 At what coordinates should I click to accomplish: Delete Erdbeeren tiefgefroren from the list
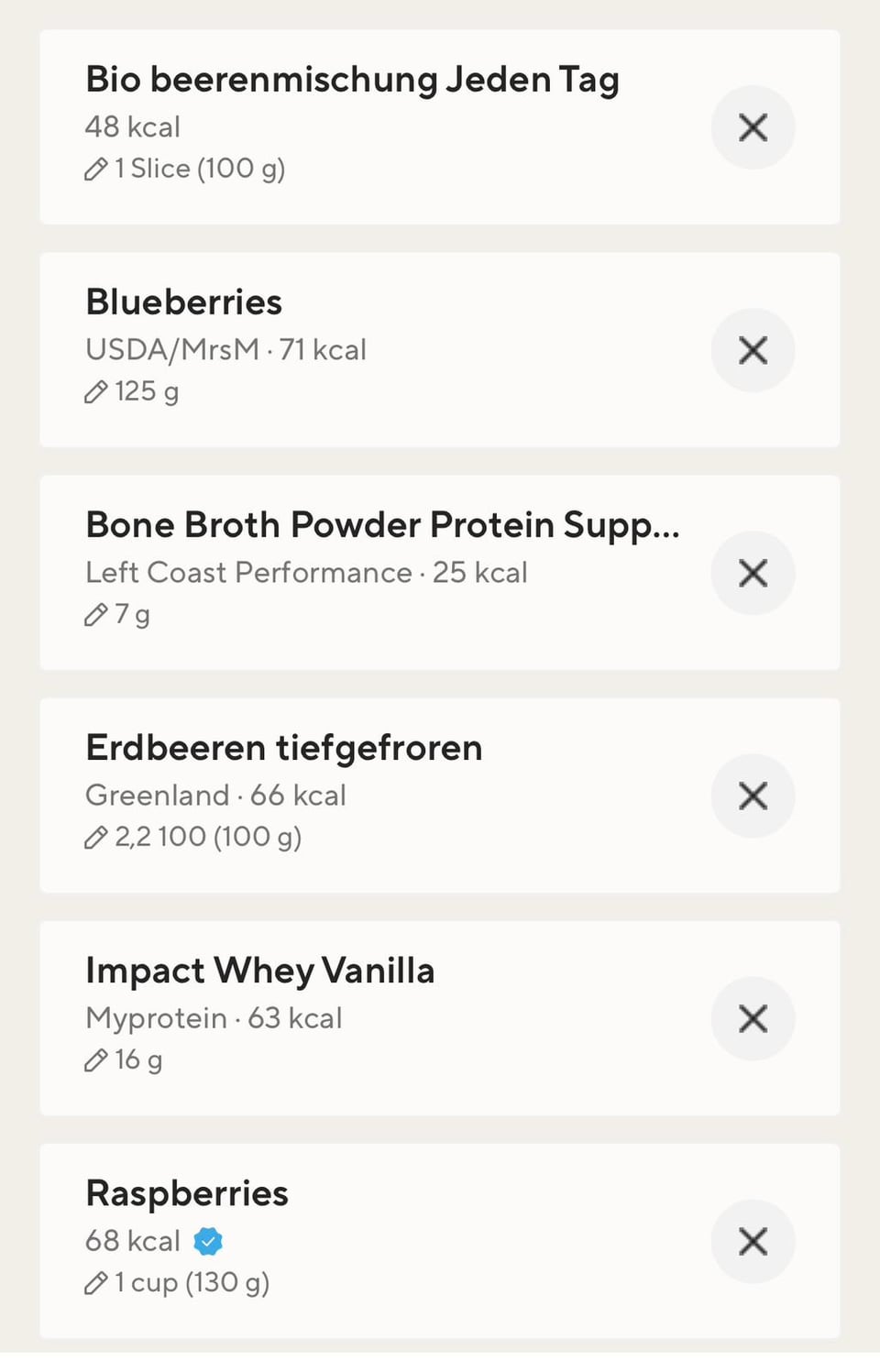tap(753, 796)
